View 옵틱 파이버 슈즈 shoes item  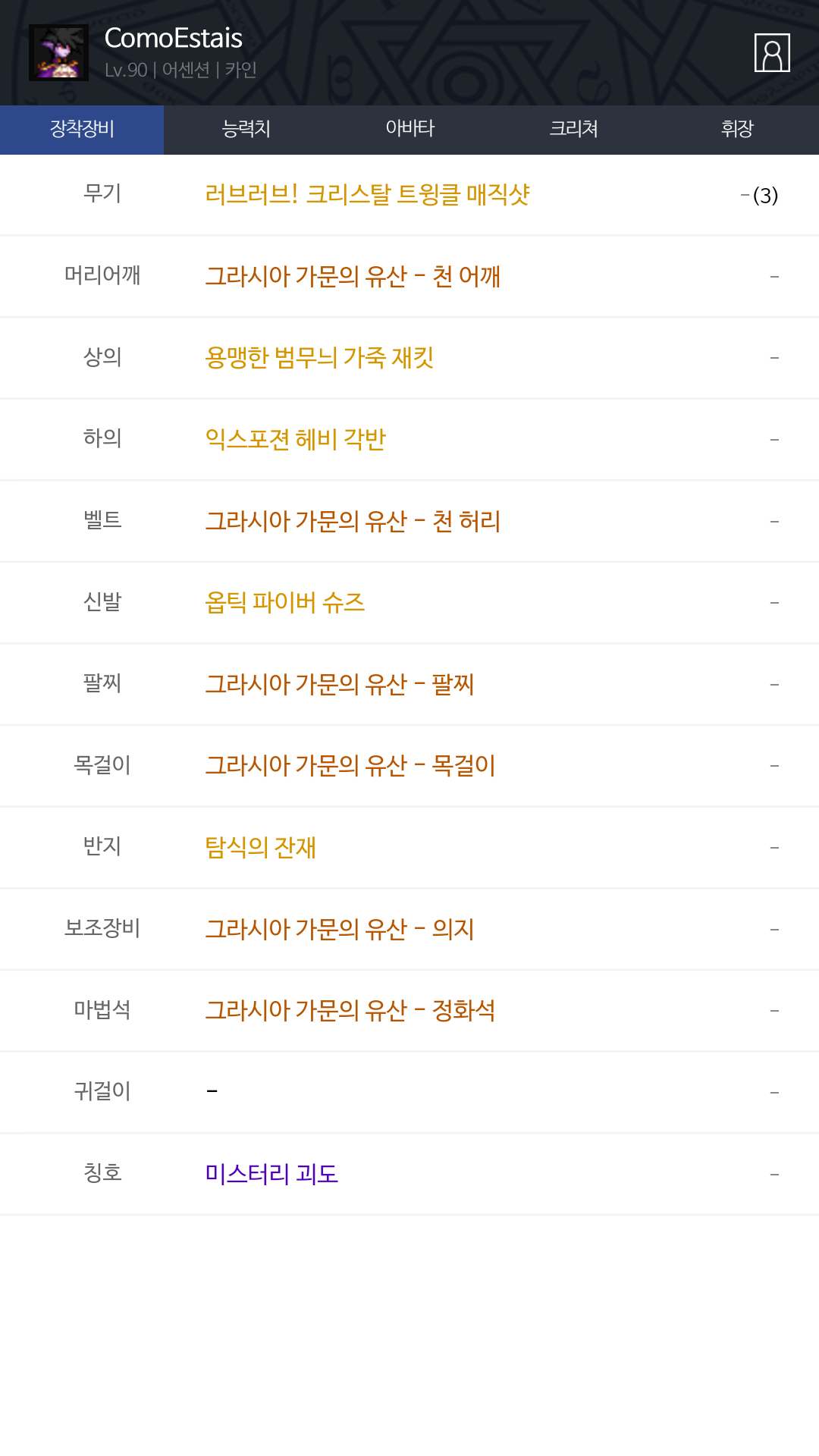pos(284,602)
